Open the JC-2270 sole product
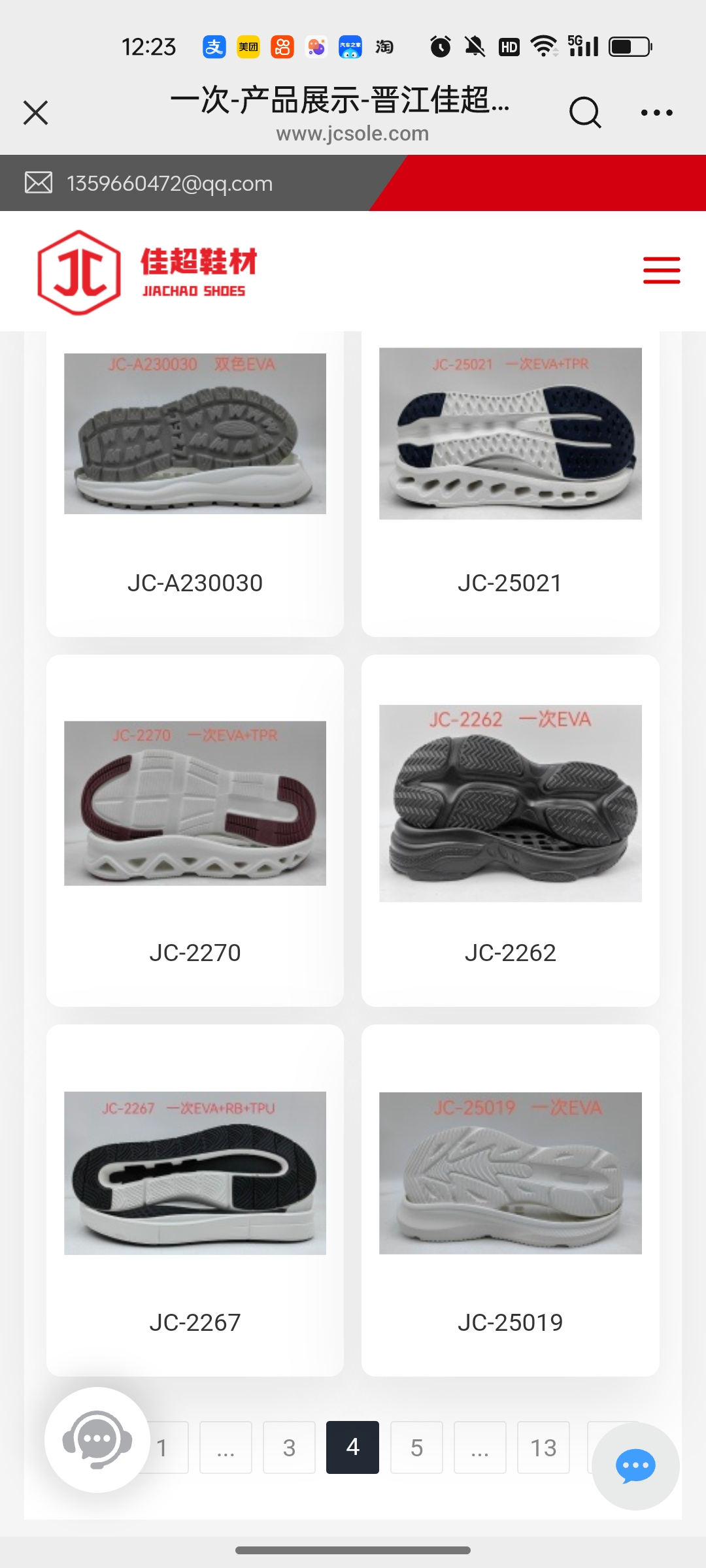The image size is (706, 1568). [195, 830]
